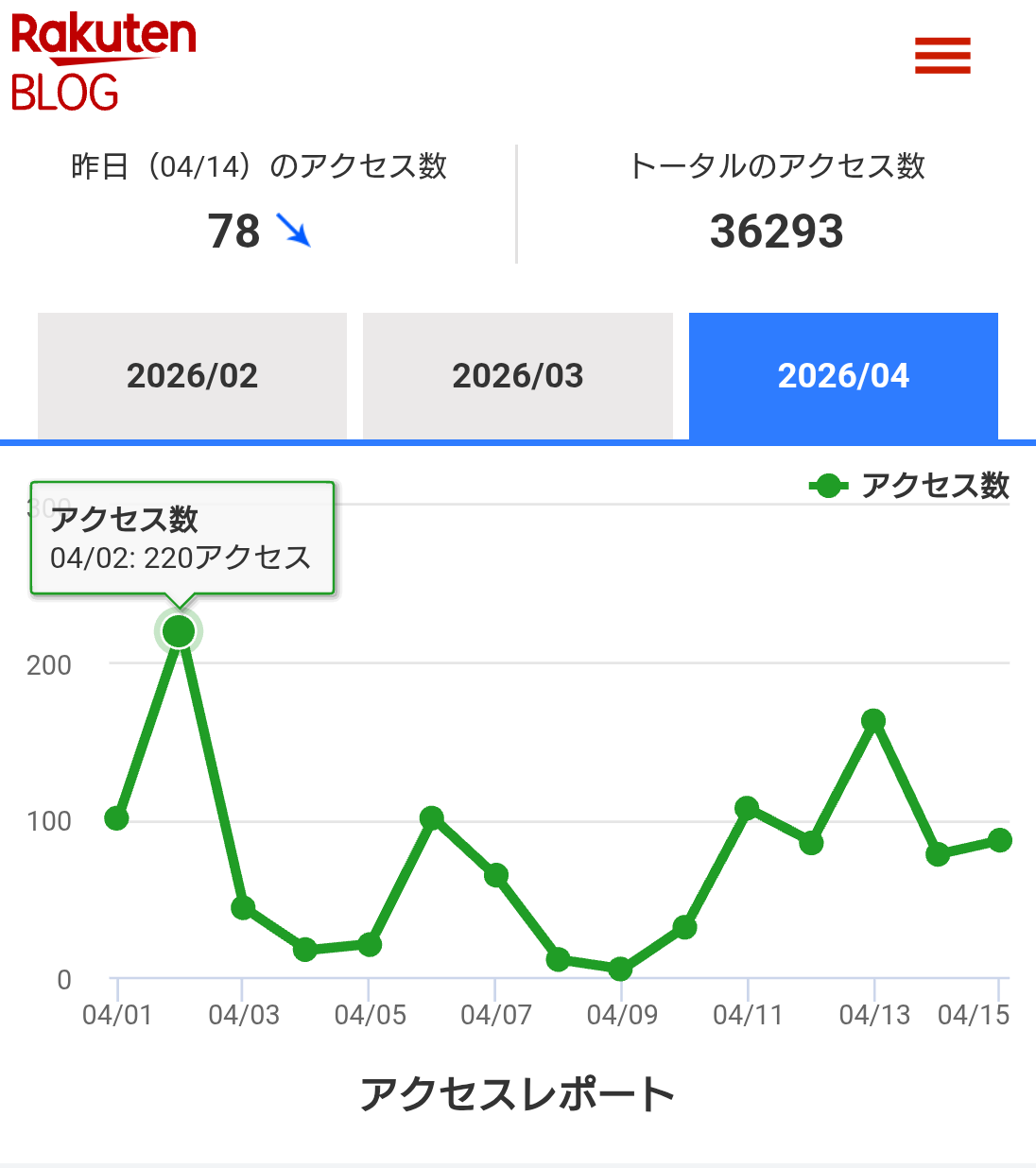Tap the 04/09 lowest data point
1036x1168 pixels.
[x=621, y=969]
